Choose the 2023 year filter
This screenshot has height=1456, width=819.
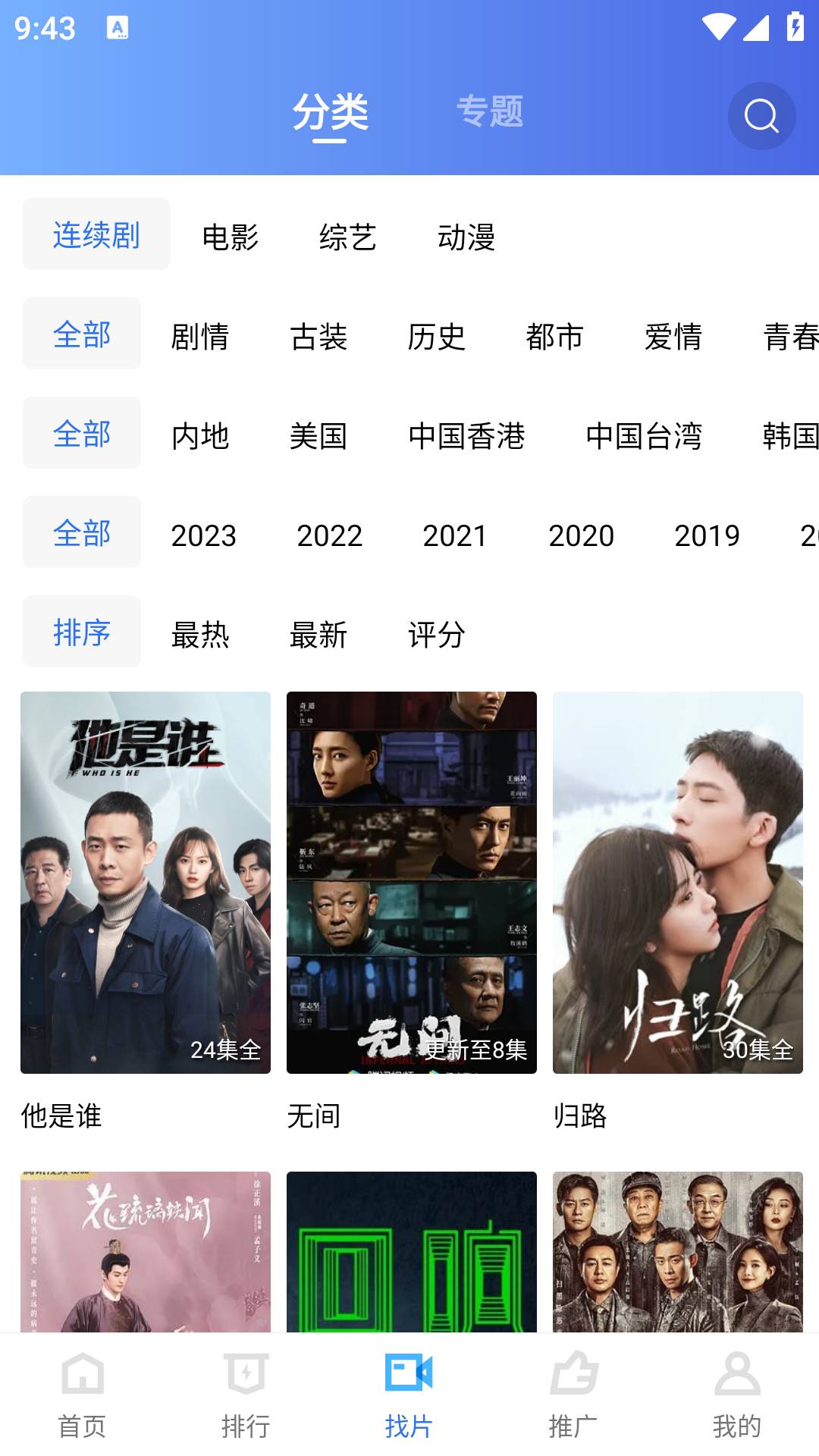pos(202,536)
